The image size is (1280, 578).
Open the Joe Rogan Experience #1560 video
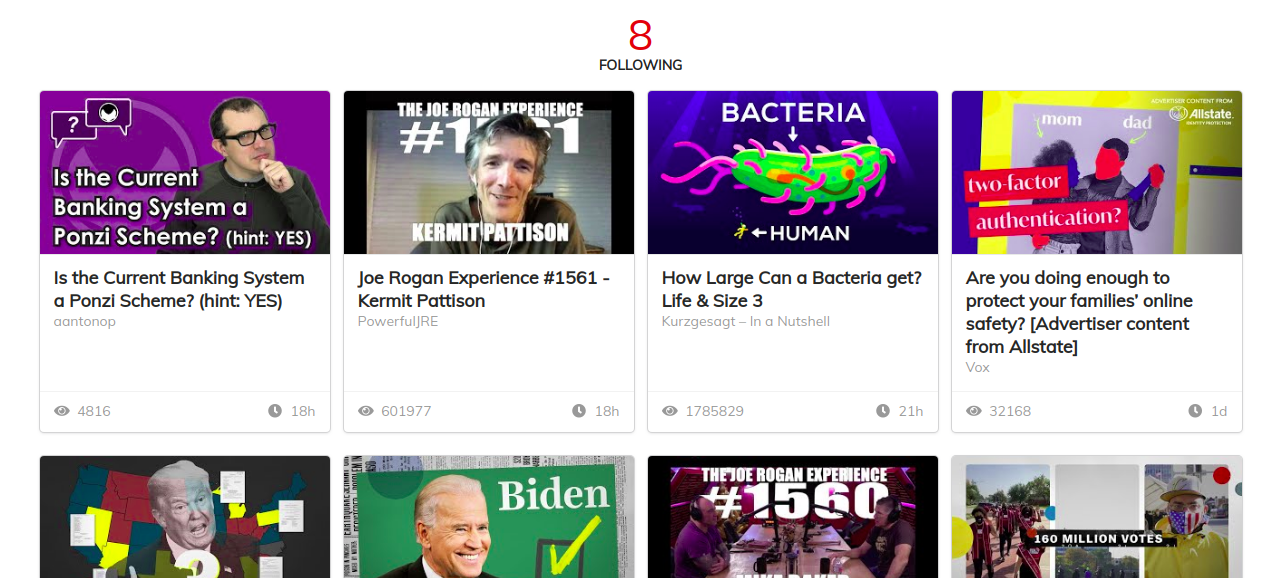click(793, 517)
